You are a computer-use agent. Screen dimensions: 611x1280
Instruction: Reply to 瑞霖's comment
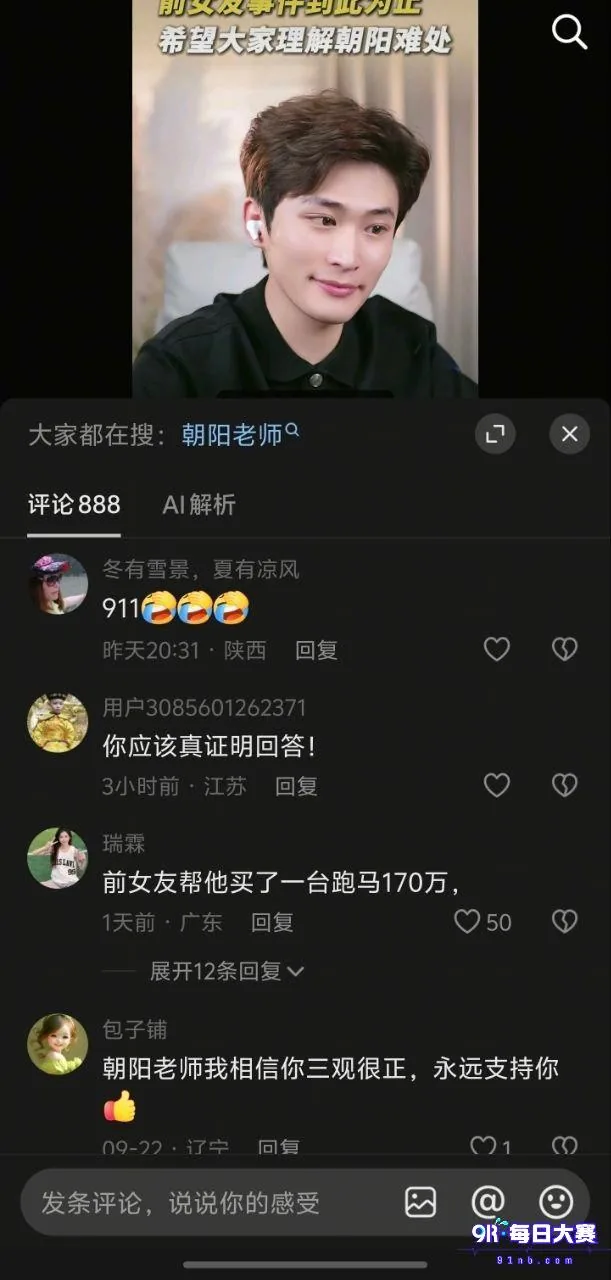[x=272, y=922]
